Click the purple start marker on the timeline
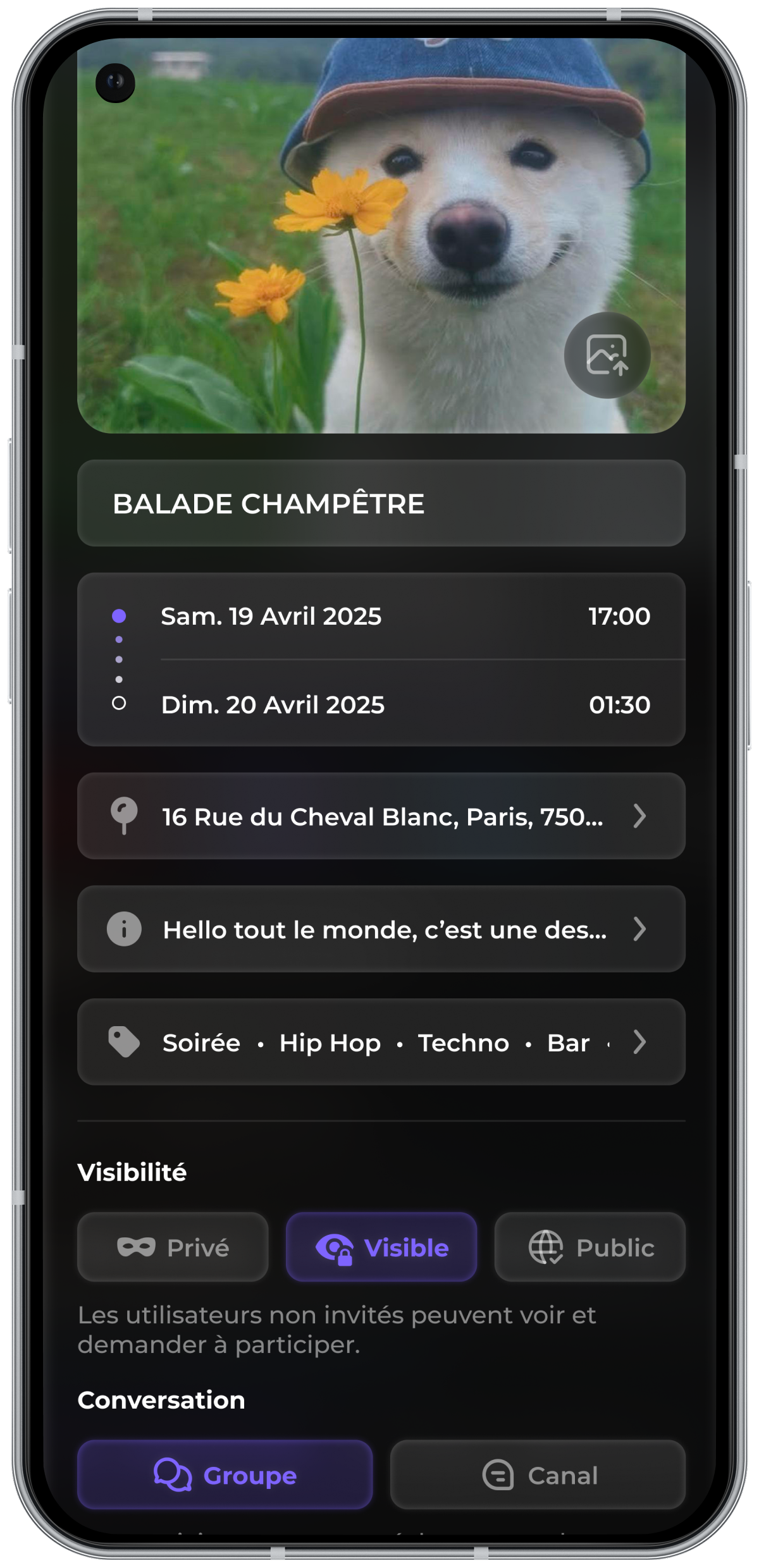Viewport: 759px width, 1568px height. tap(118, 615)
